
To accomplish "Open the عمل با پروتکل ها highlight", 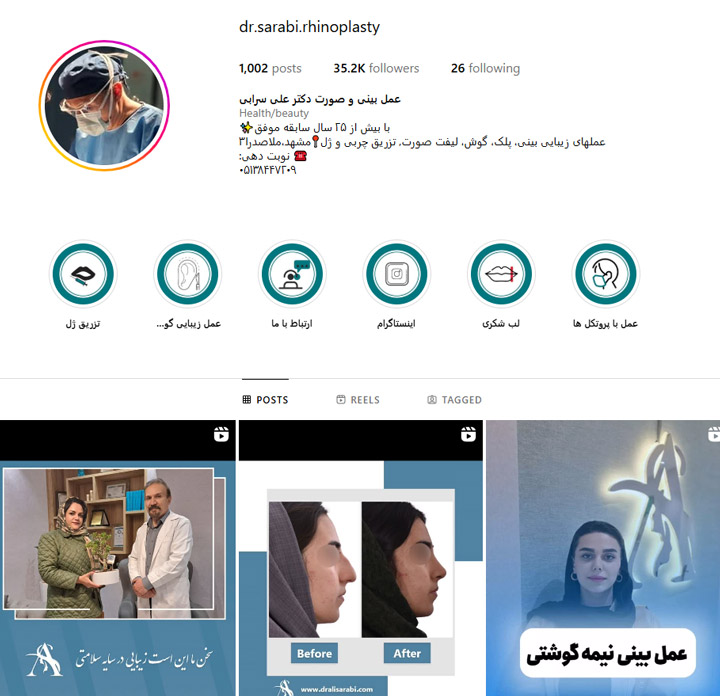I will [606, 275].
